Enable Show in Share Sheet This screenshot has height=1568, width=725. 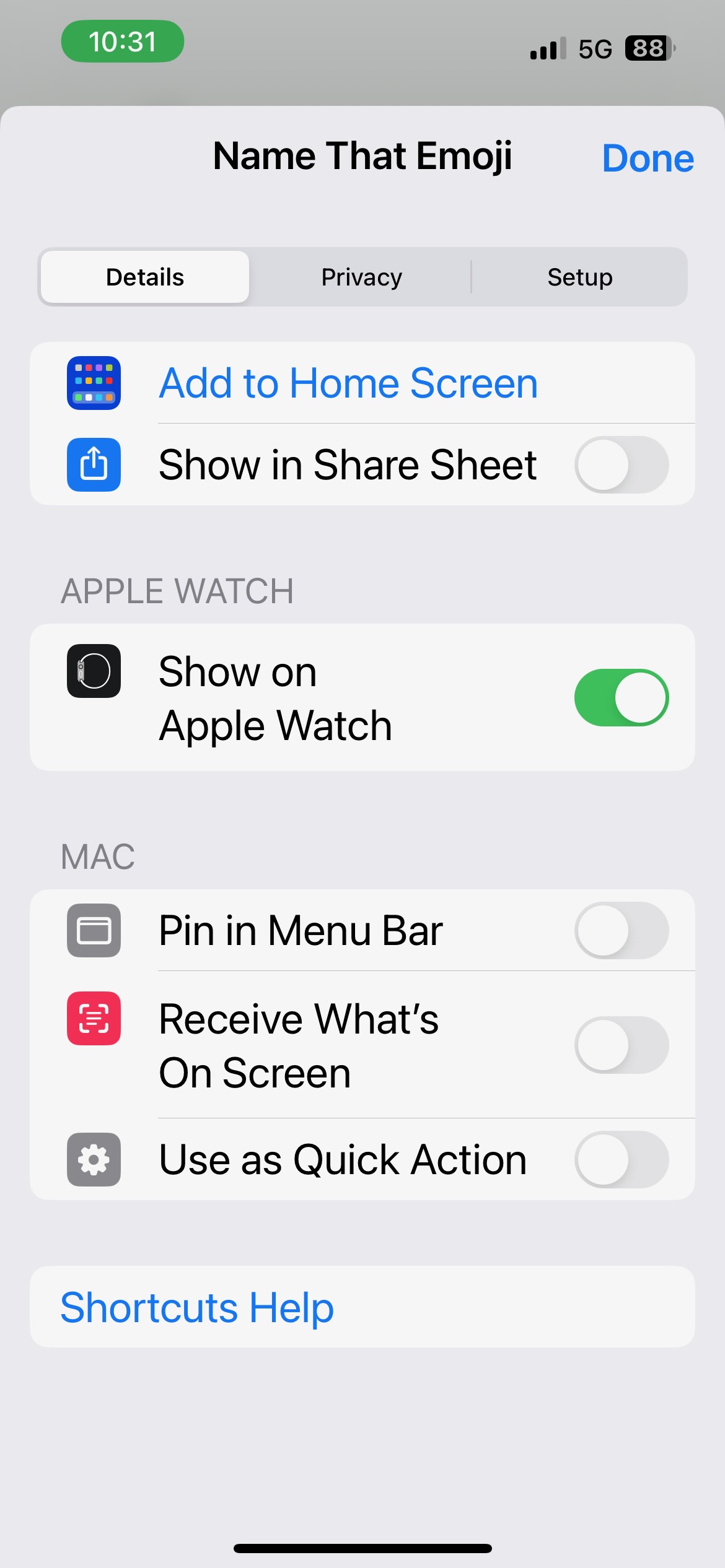[x=622, y=464]
